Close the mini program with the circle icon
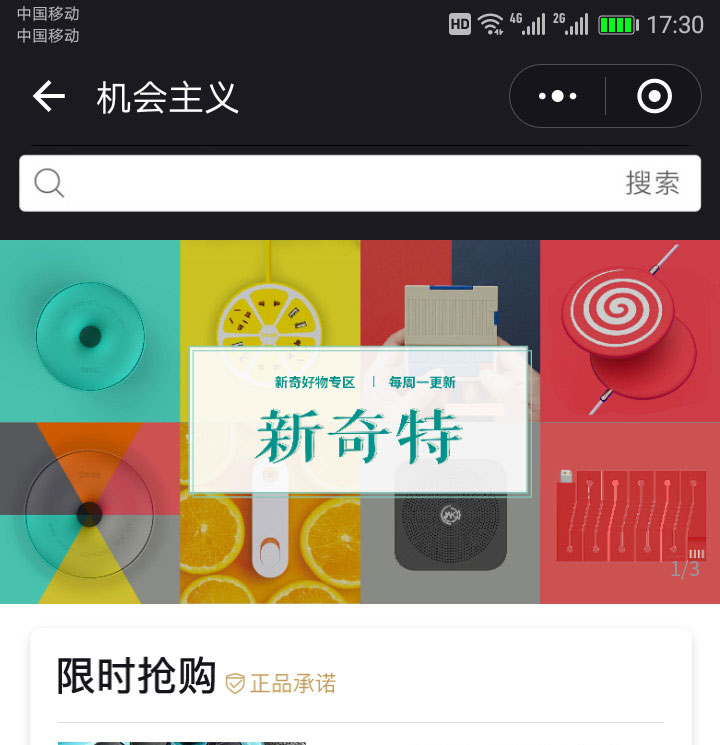 [654, 97]
